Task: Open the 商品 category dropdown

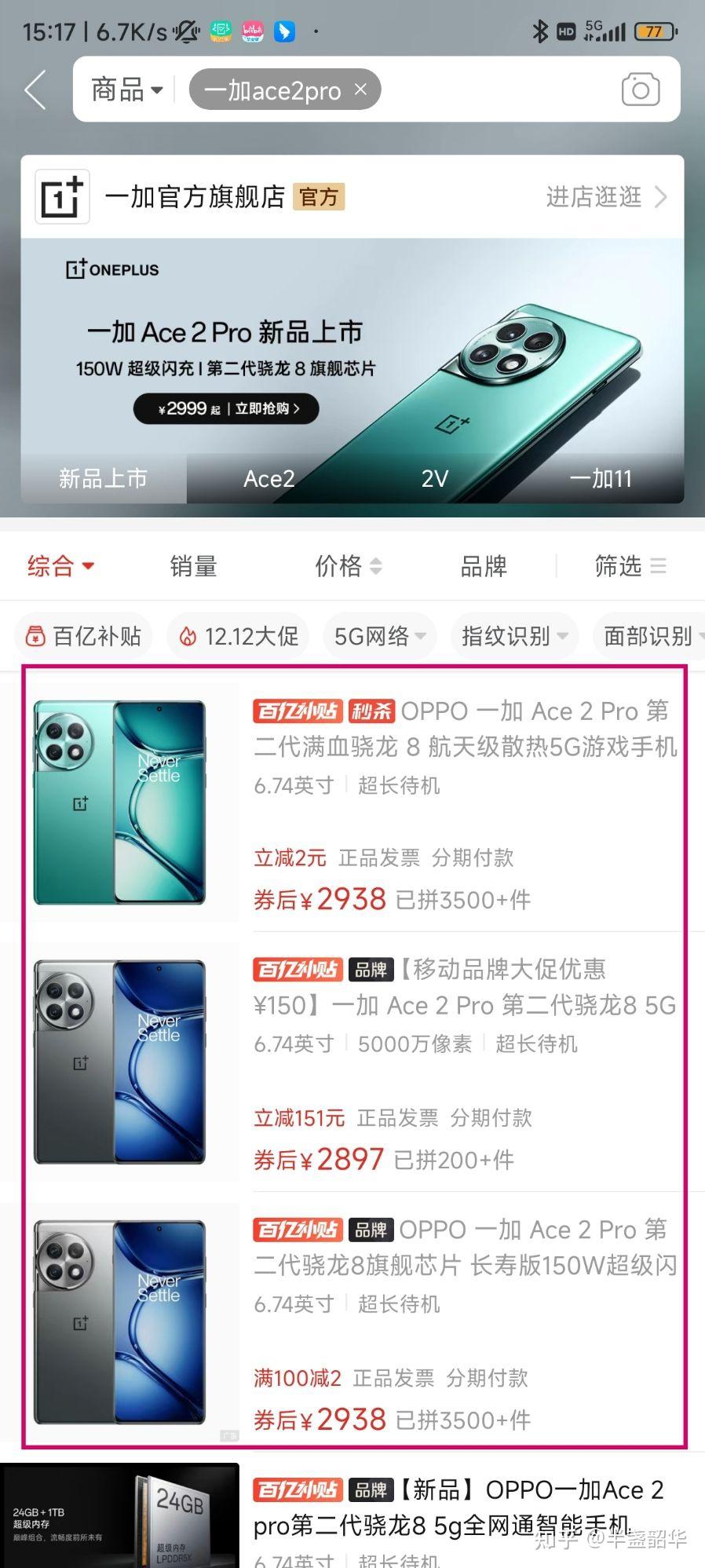Action: coord(126,89)
